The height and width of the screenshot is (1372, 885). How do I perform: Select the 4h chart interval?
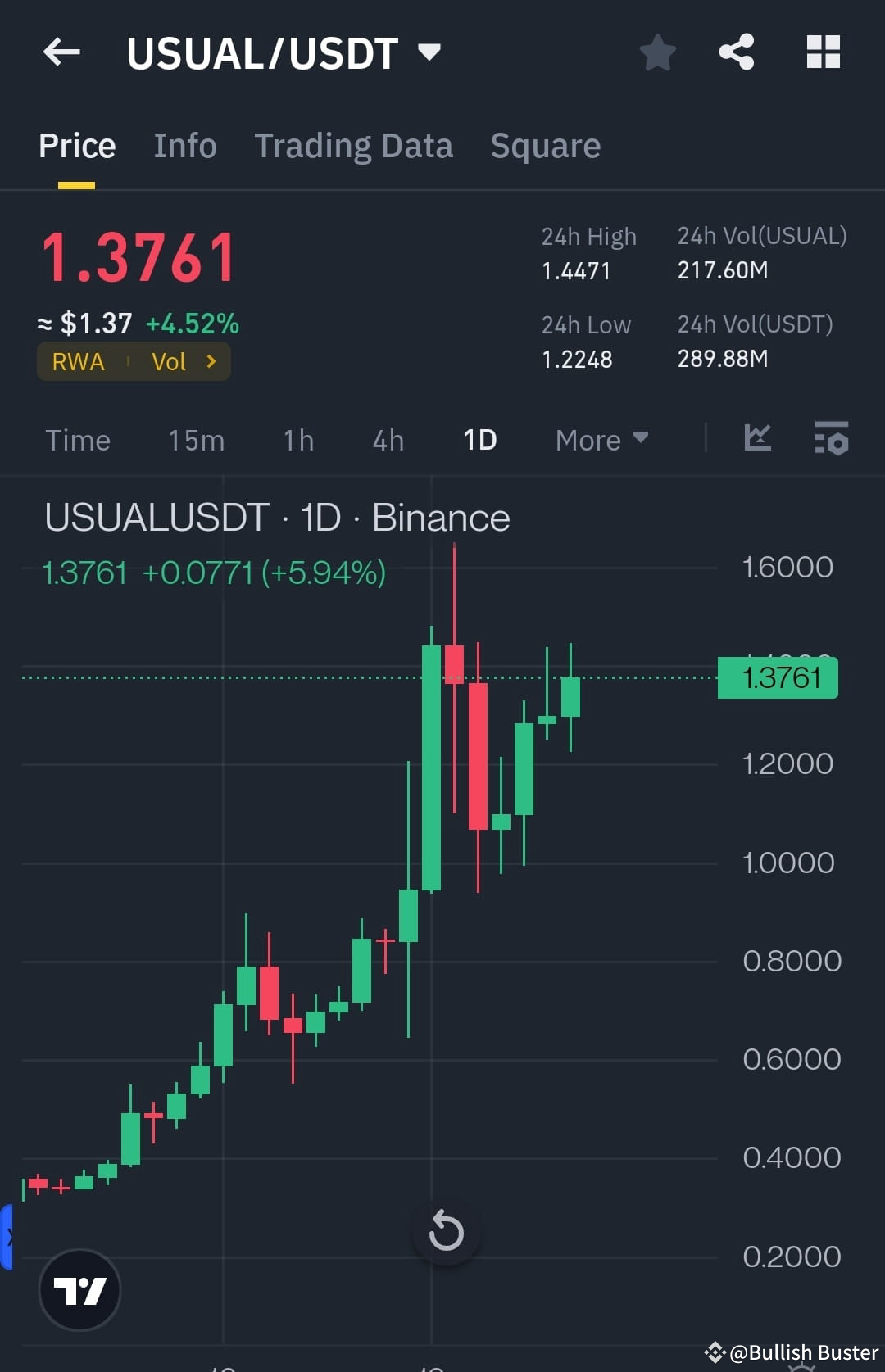pos(387,440)
